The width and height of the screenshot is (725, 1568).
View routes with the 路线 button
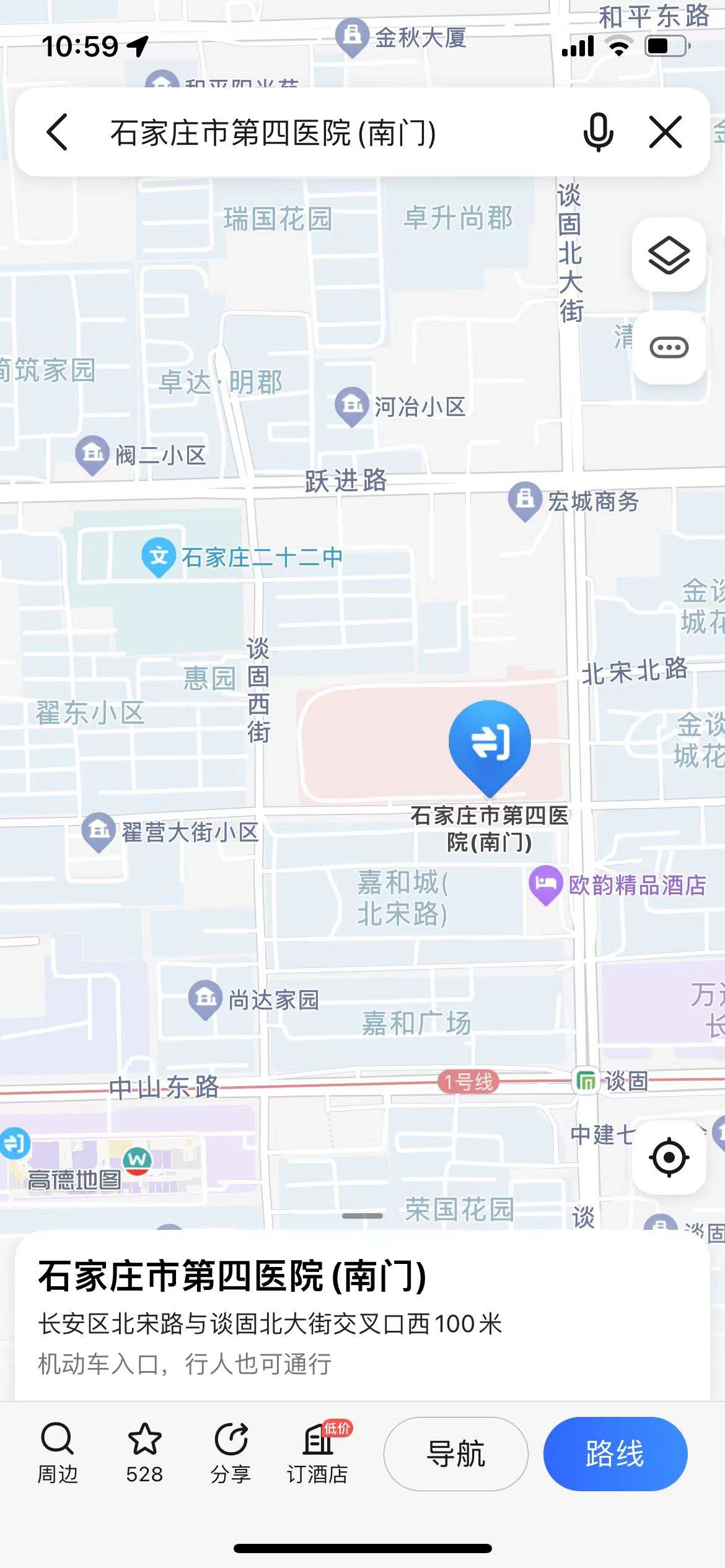click(x=615, y=1453)
